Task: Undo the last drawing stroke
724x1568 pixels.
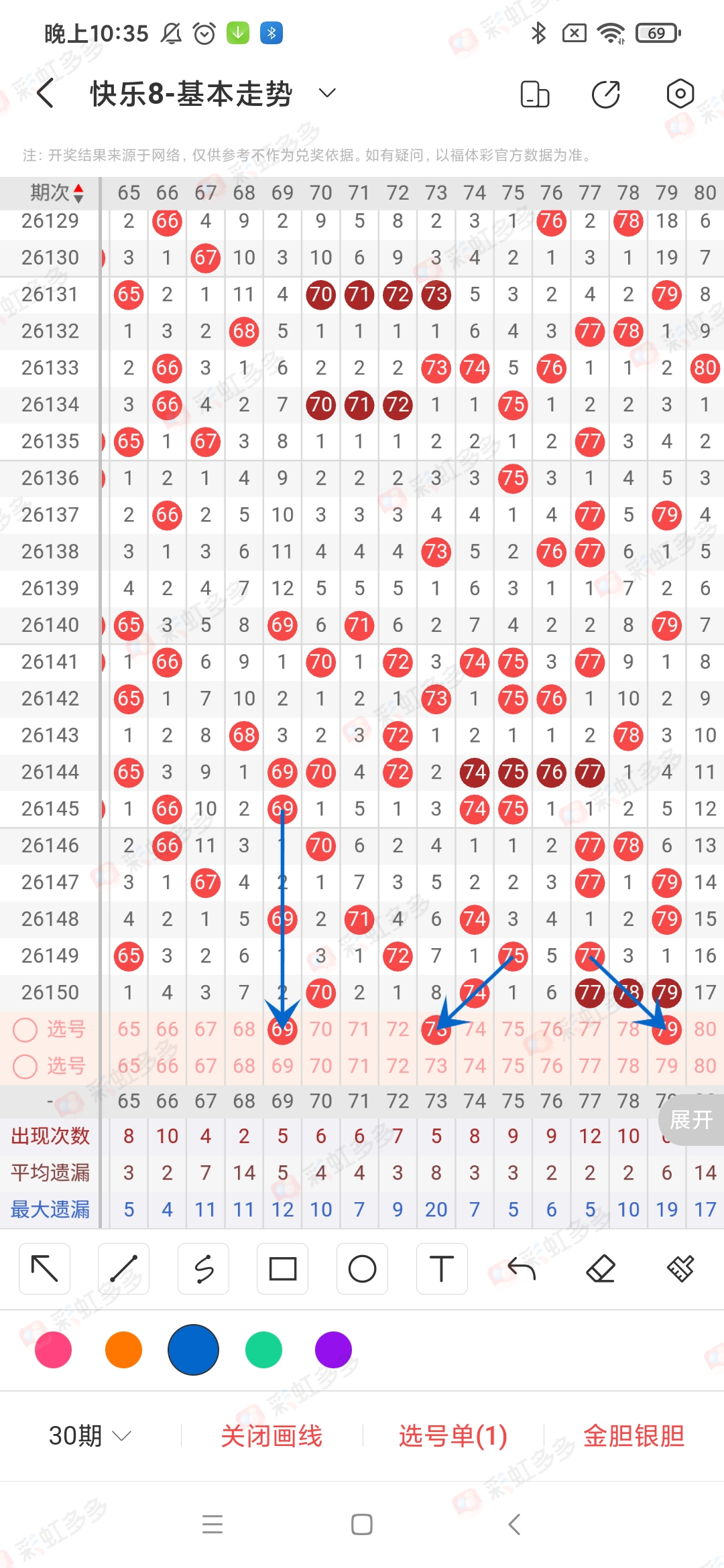Action: pos(522,1268)
